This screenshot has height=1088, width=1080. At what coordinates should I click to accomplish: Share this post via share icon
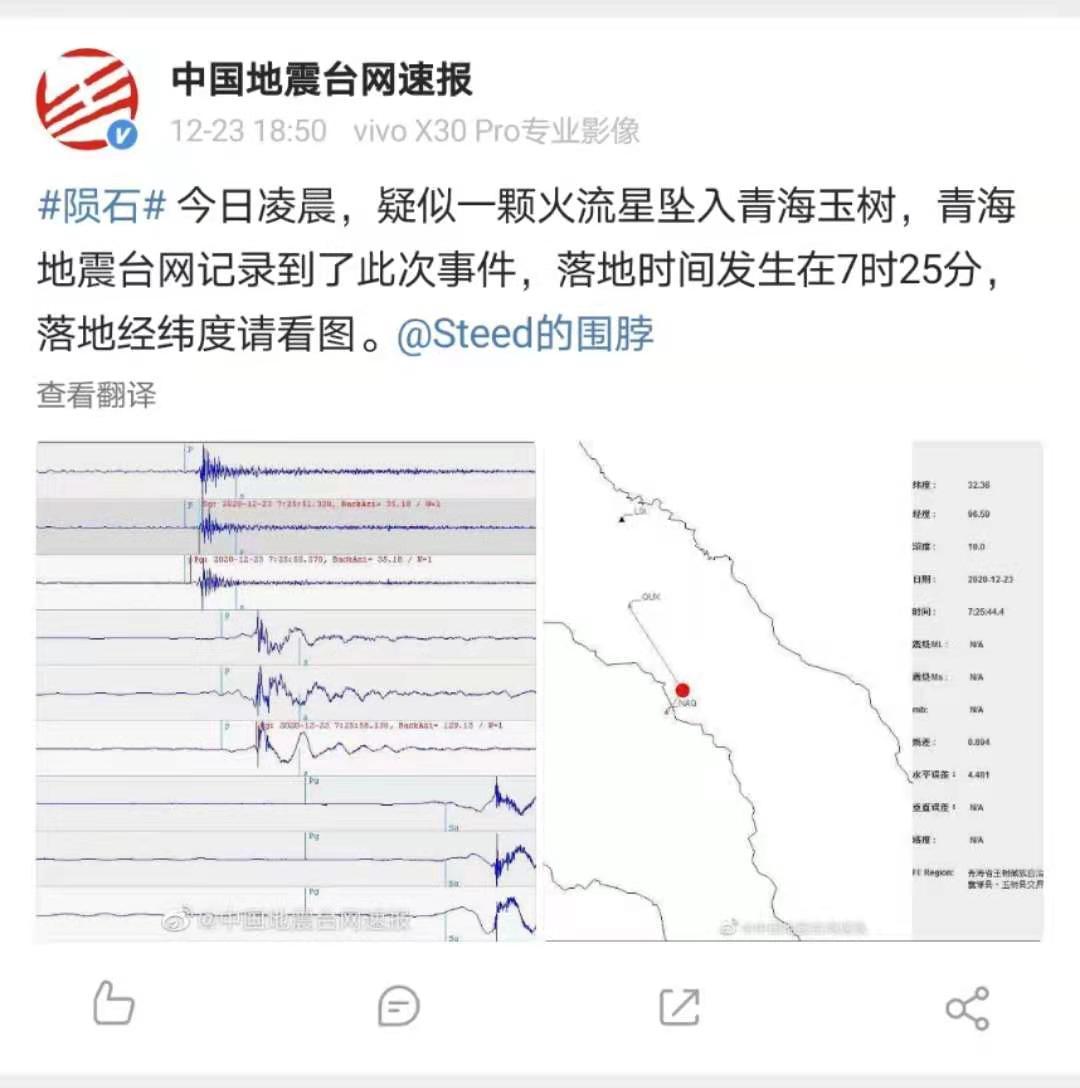click(x=966, y=1007)
